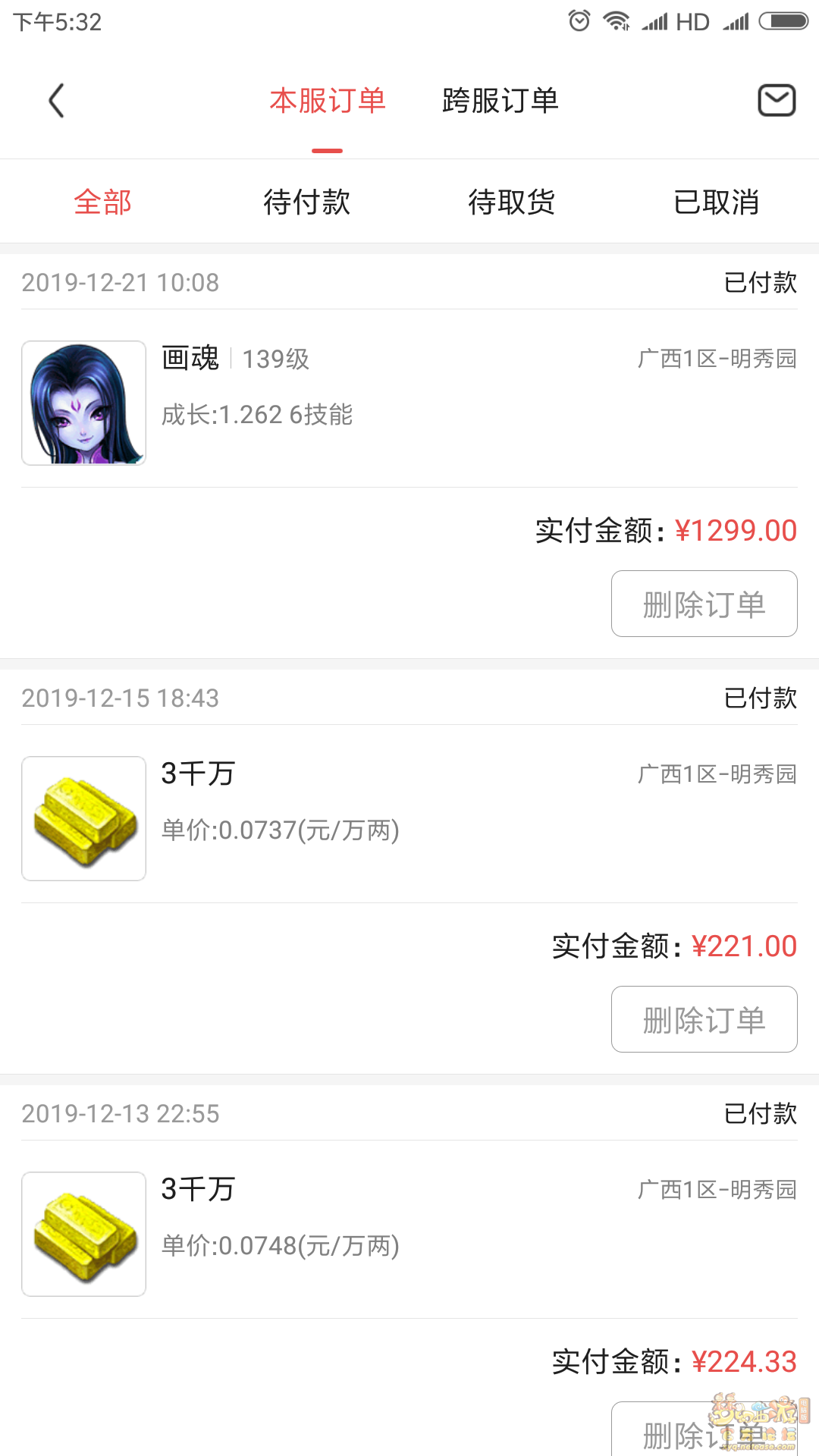Delete the ¥221.00 order

pos(704,1019)
